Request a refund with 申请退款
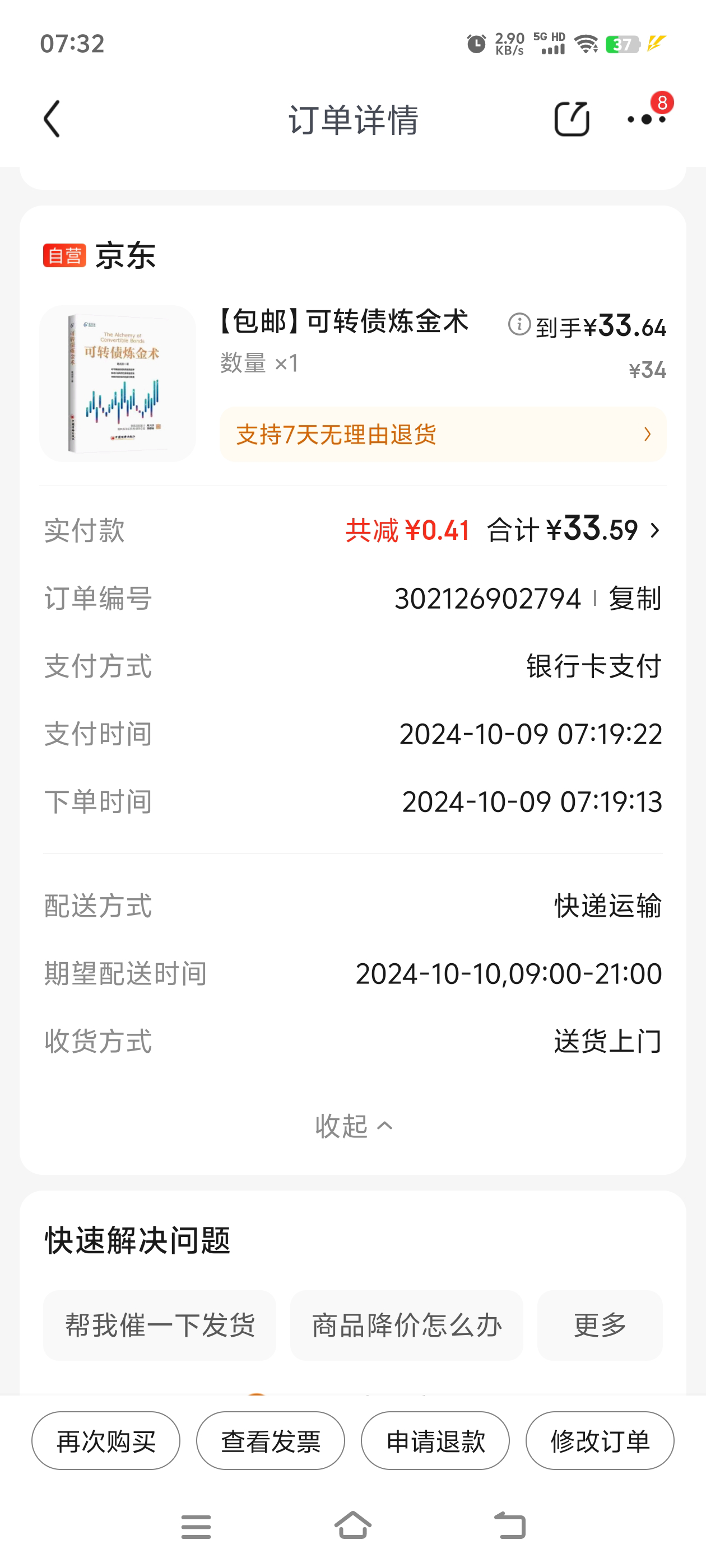The height and width of the screenshot is (1568, 706). [x=435, y=1441]
